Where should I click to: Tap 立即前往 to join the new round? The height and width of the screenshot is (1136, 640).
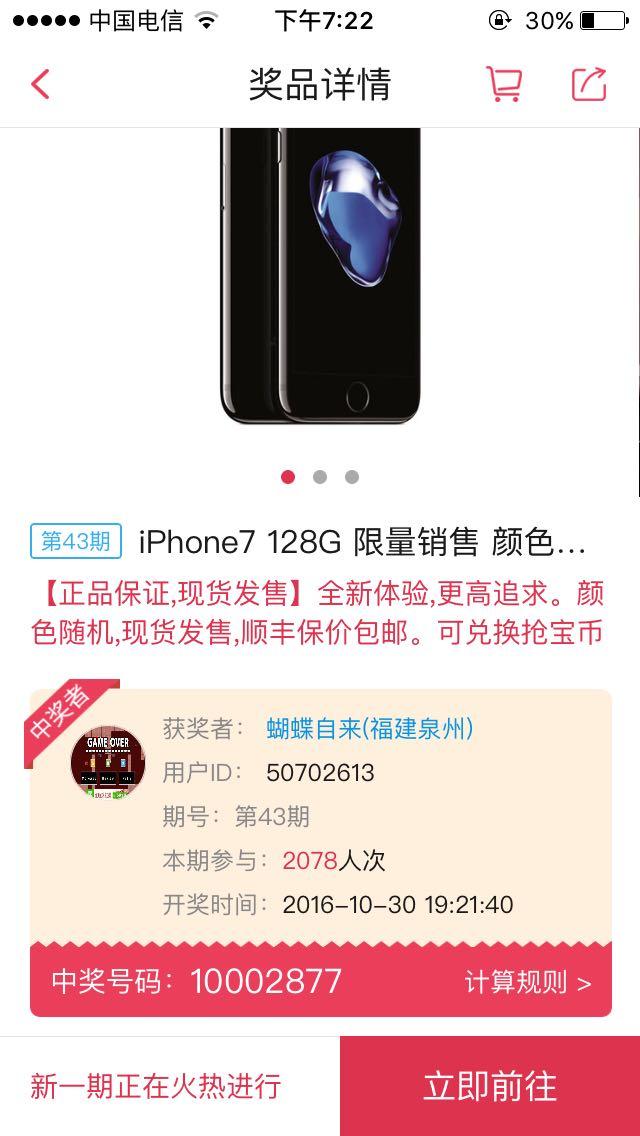(490, 1086)
